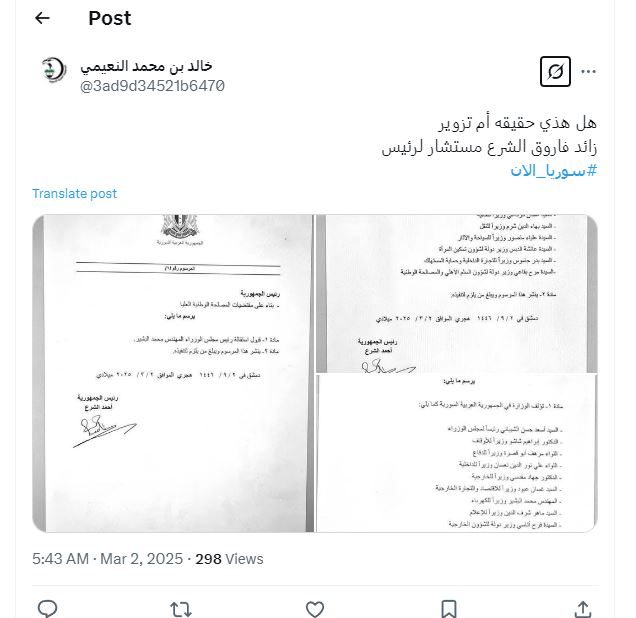Reply to this post

[x=47, y=607]
